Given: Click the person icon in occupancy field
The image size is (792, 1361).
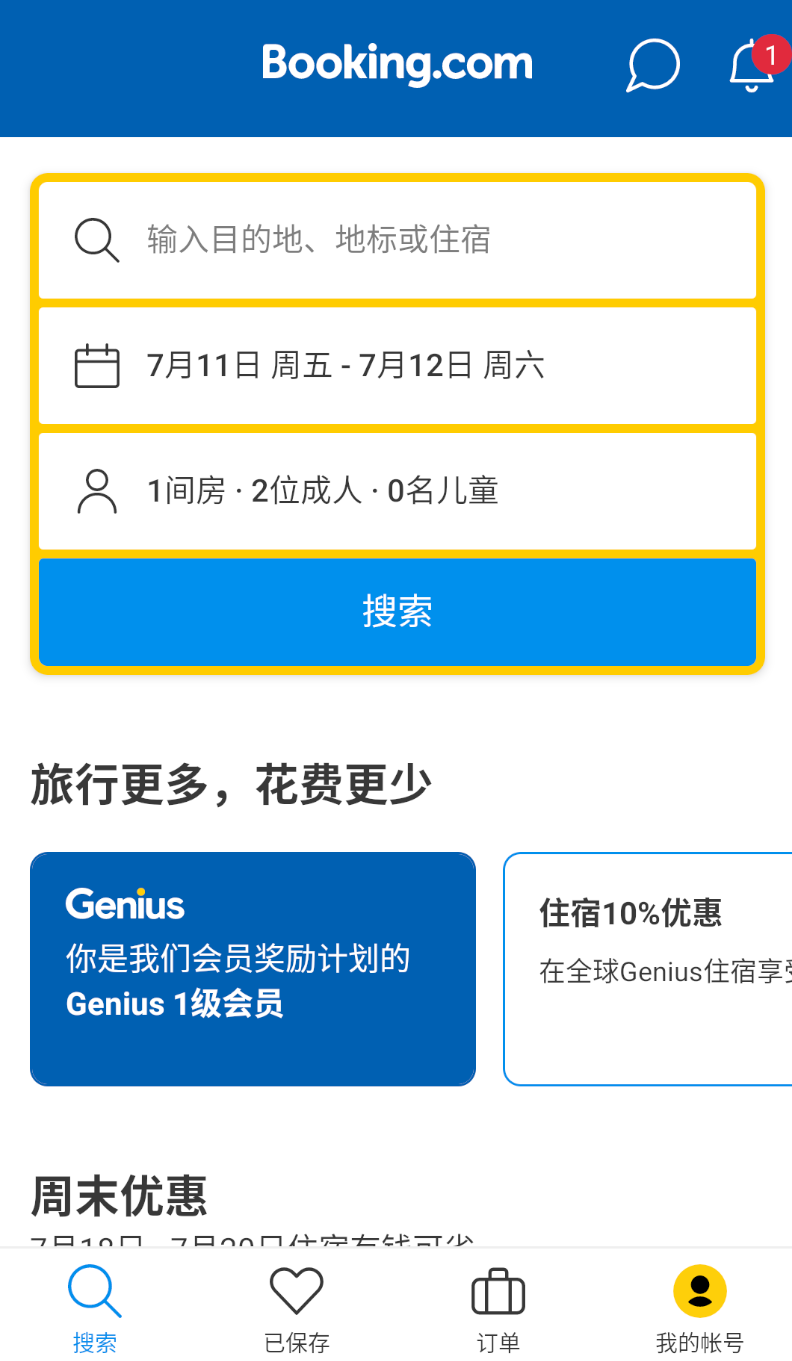Looking at the screenshot, I should (x=96, y=491).
